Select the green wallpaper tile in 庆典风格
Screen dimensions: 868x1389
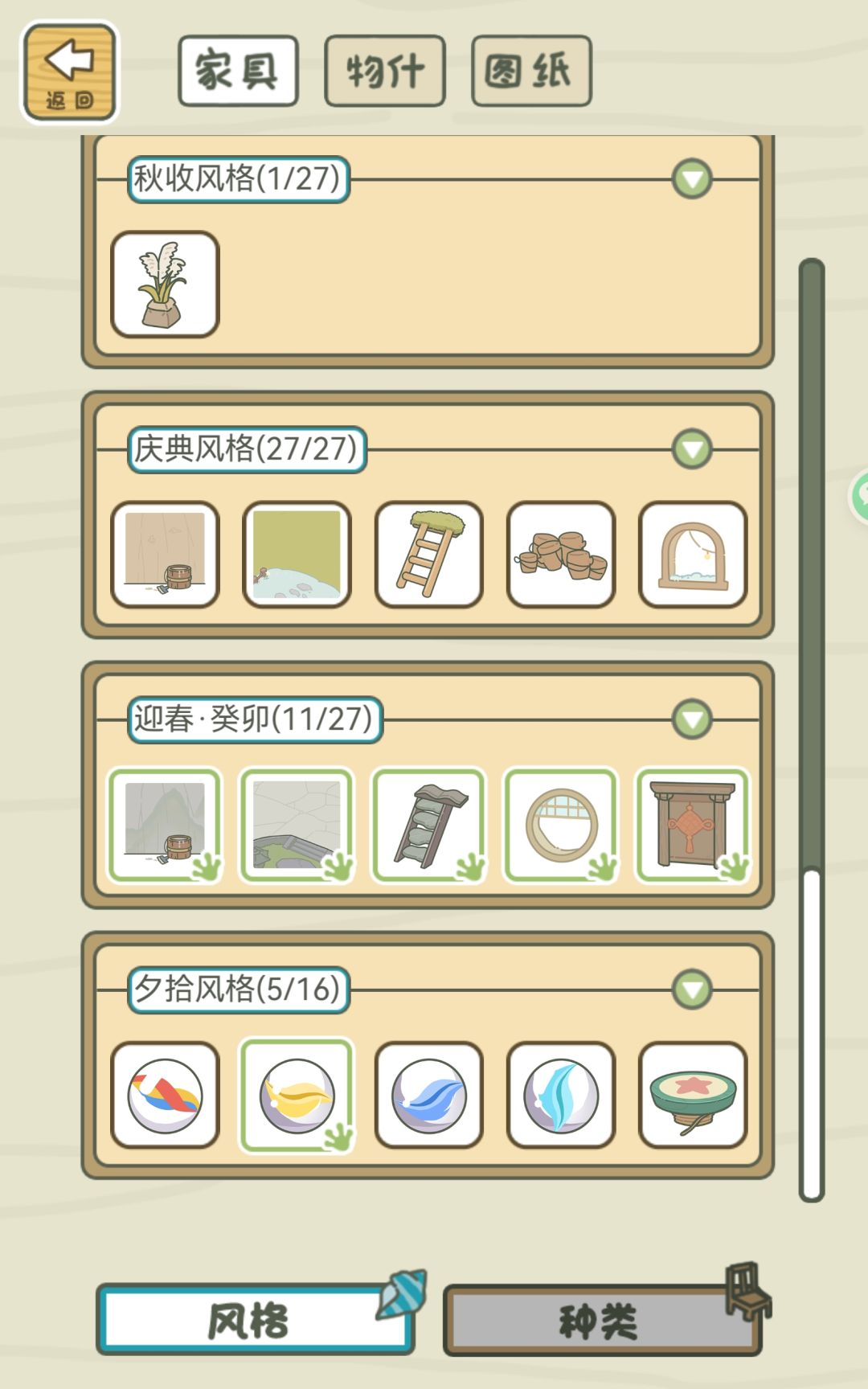tap(297, 554)
